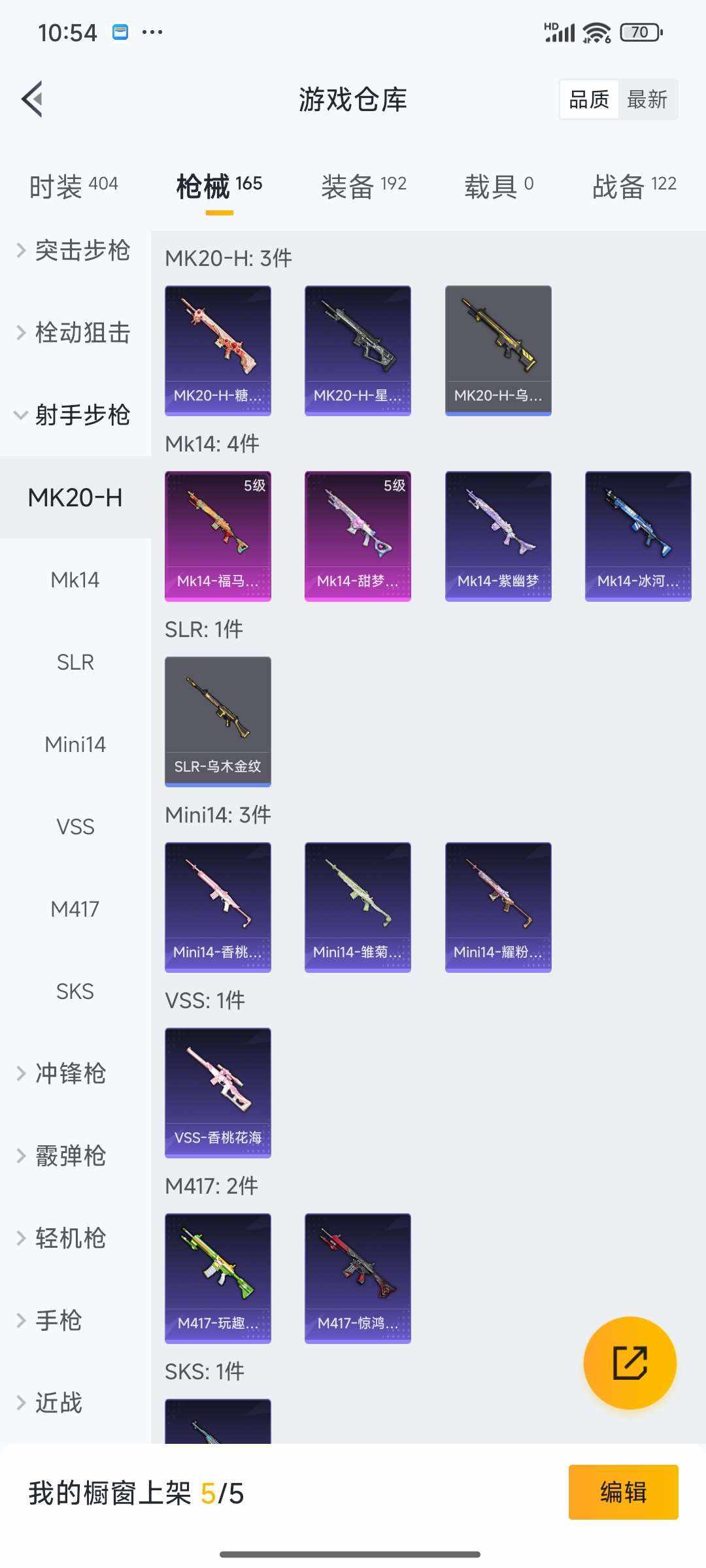This screenshot has width=706, height=1568.
Task: Tap the 编辑 button
Action: pos(623,1492)
